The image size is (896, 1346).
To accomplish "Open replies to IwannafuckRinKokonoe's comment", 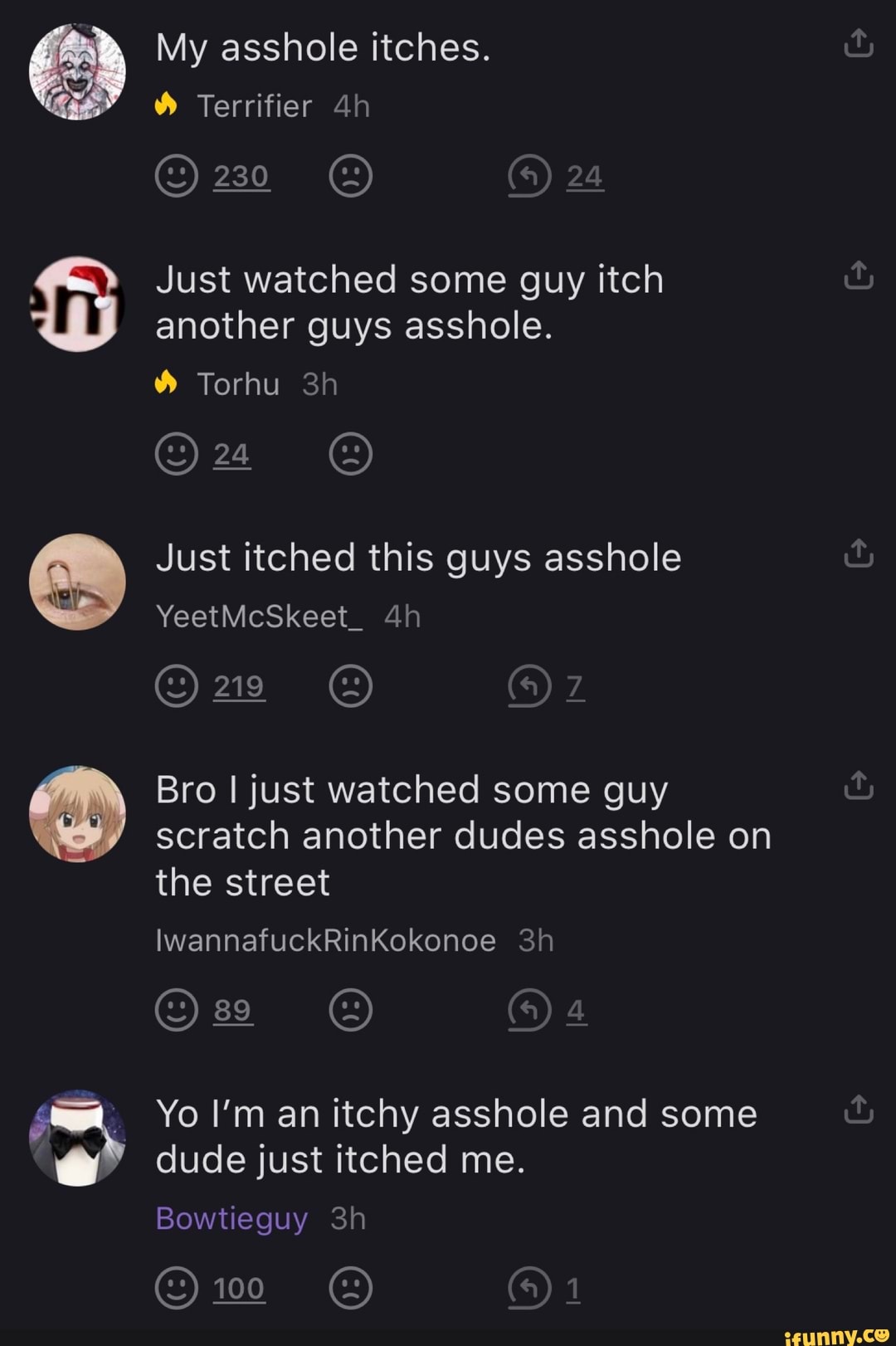I will coord(530,1010).
